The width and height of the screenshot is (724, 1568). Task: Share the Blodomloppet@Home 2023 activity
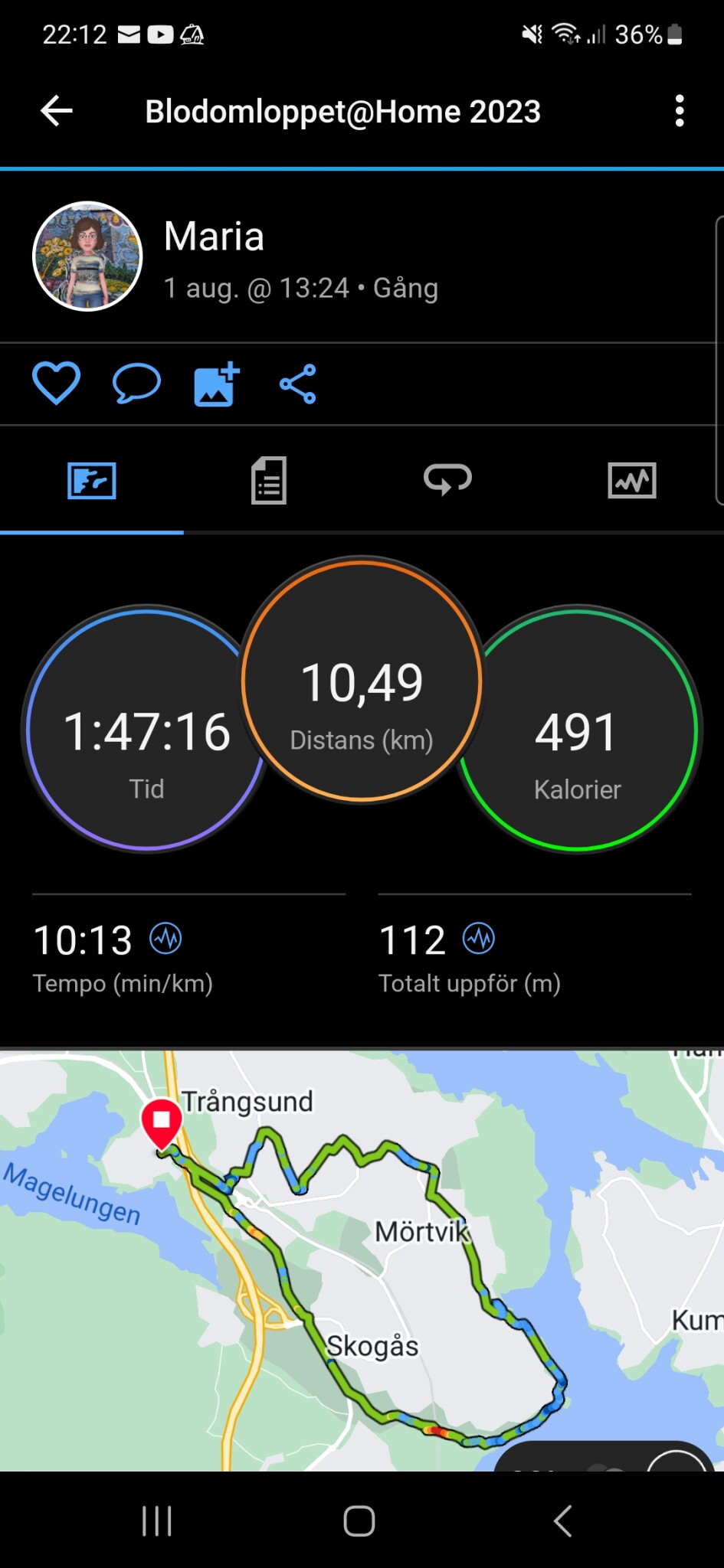point(298,384)
